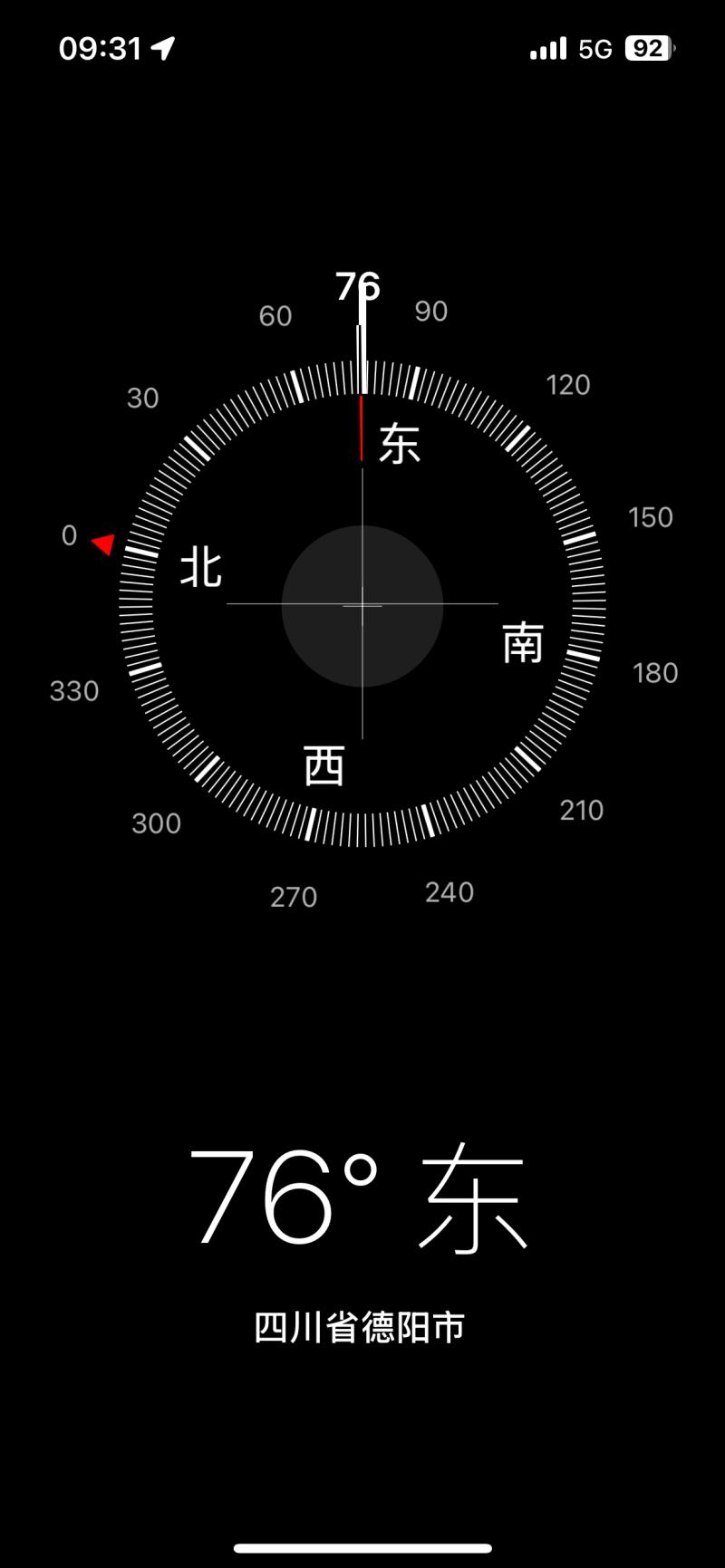The height and width of the screenshot is (1568, 725).
Task: Tap the compass dial to lock heading
Action: pos(362,605)
